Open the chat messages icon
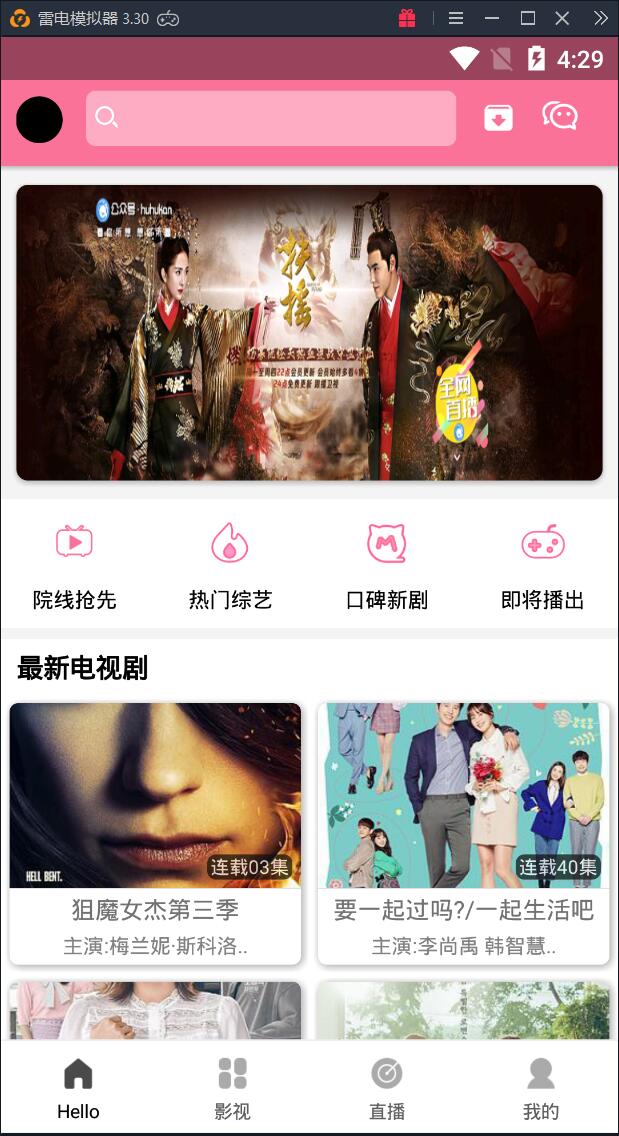Screen dimensions: 619x1136 [x=560, y=117]
